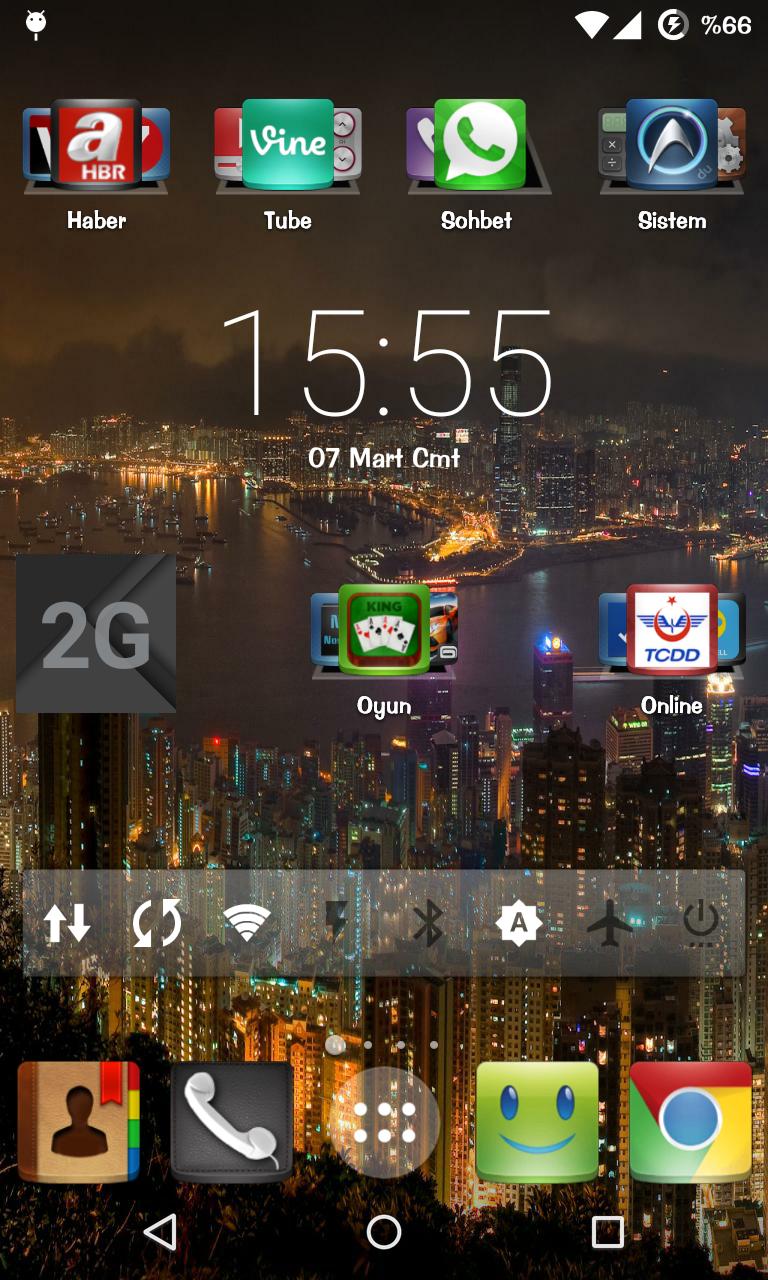Open the Contacts app

[78, 1122]
